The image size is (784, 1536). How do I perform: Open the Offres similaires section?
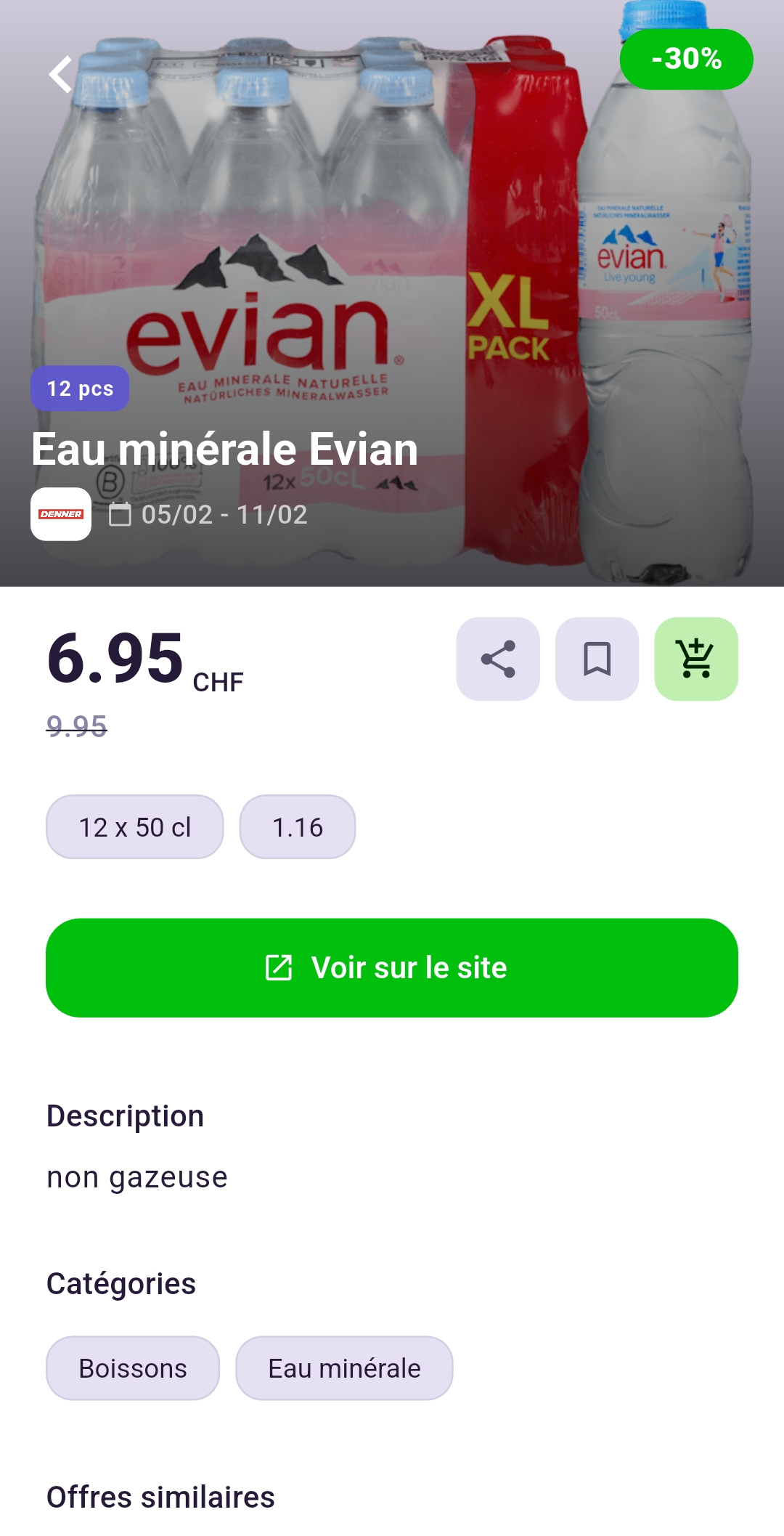[x=160, y=1495]
